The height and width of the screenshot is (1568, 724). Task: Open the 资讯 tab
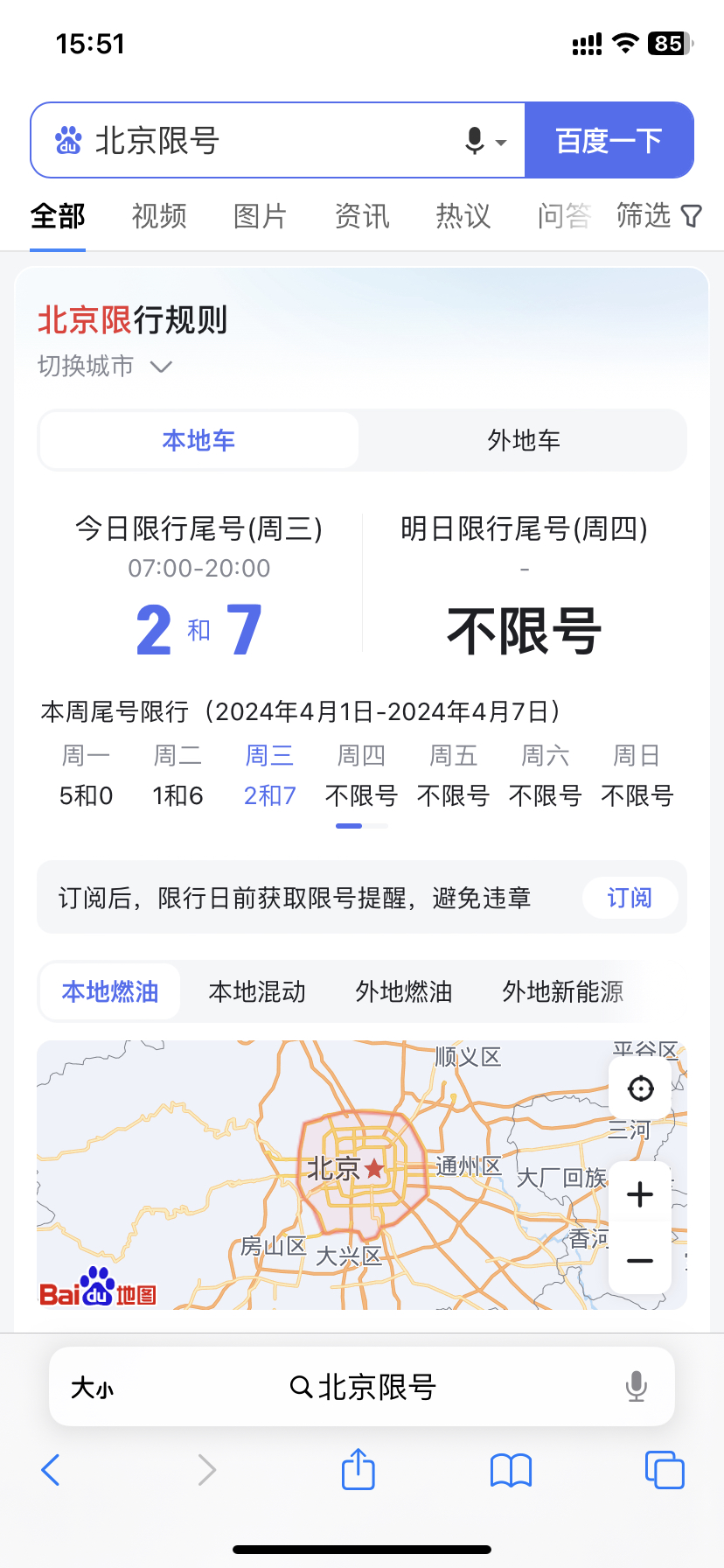pos(361,216)
